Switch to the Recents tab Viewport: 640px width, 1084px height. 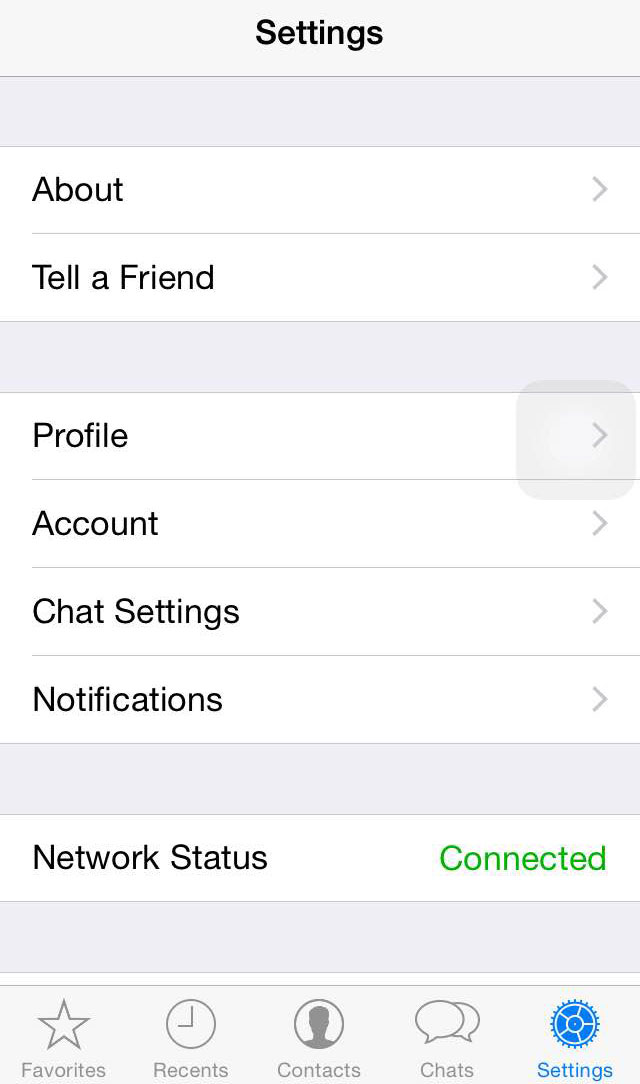tap(190, 1036)
